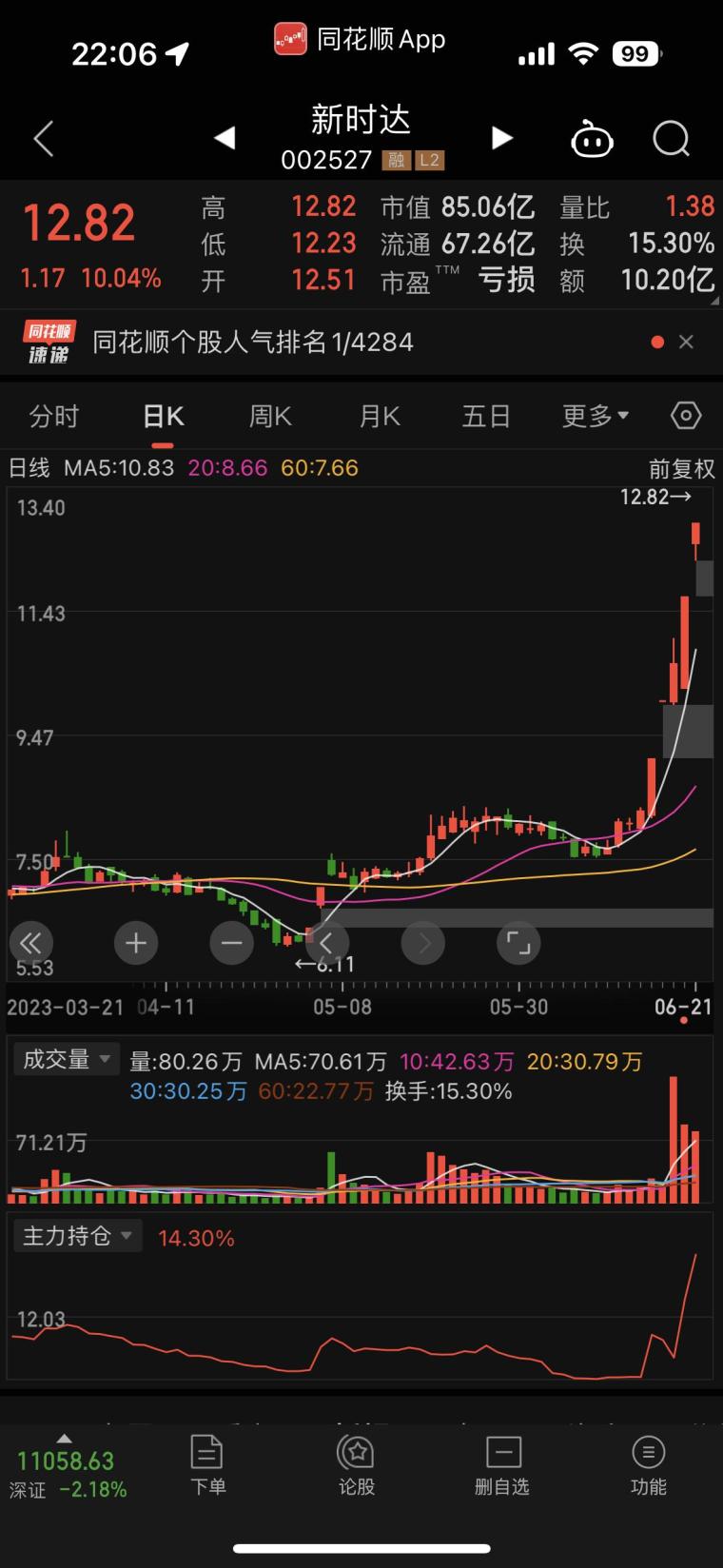Open the 同花顺个股人气排名 banner
The width and height of the screenshot is (723, 1568).
click(x=253, y=343)
